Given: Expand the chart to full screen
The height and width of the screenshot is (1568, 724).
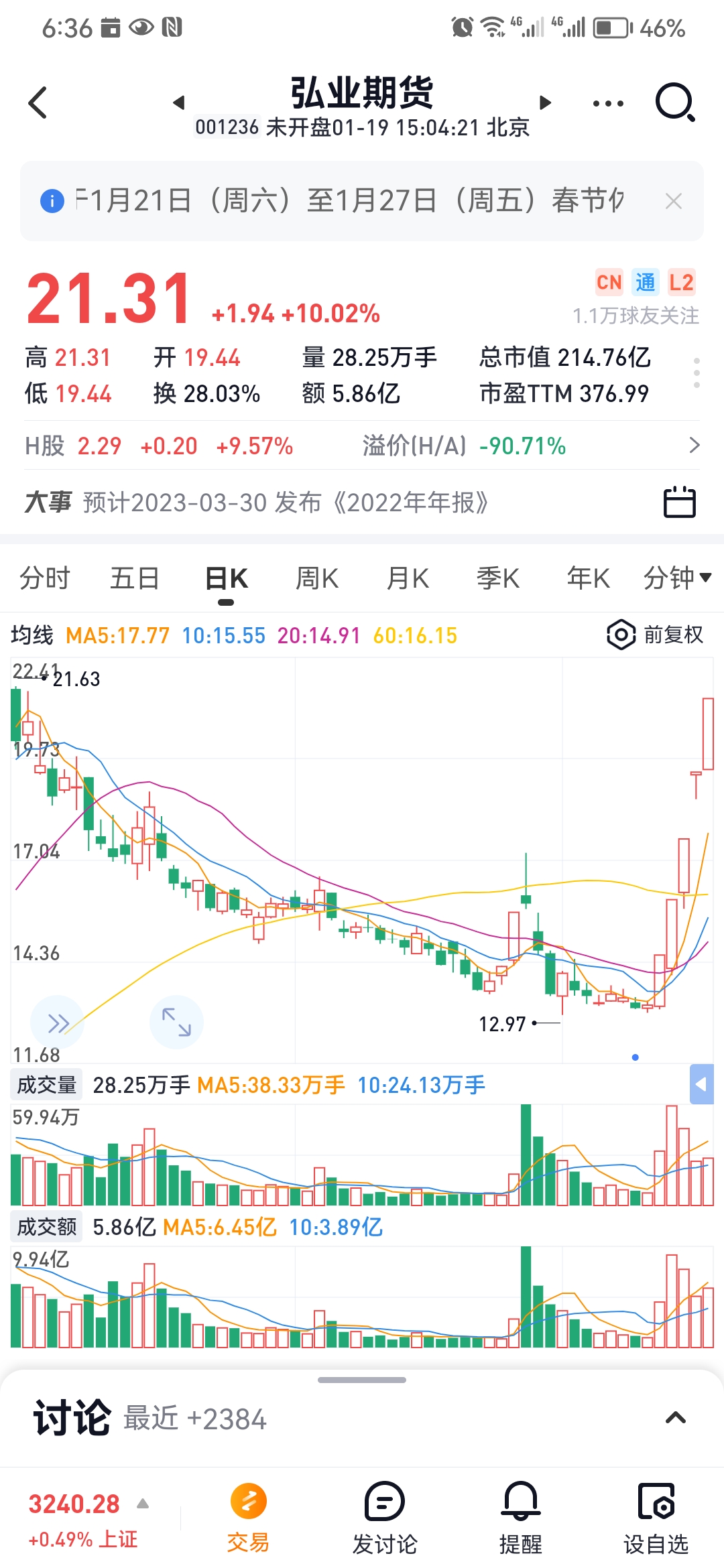Looking at the screenshot, I should click(176, 1022).
